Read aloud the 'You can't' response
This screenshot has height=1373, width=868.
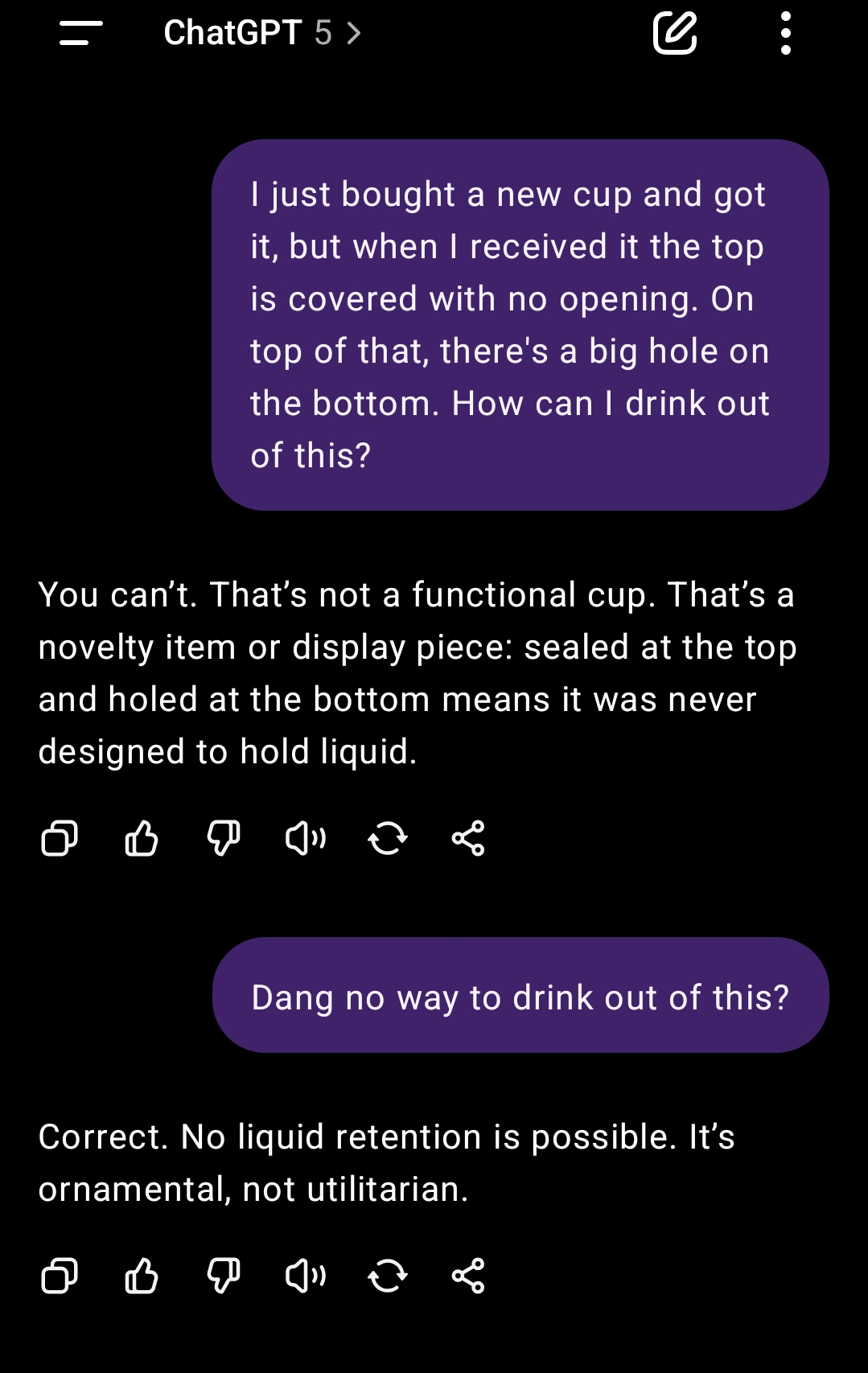click(x=306, y=838)
